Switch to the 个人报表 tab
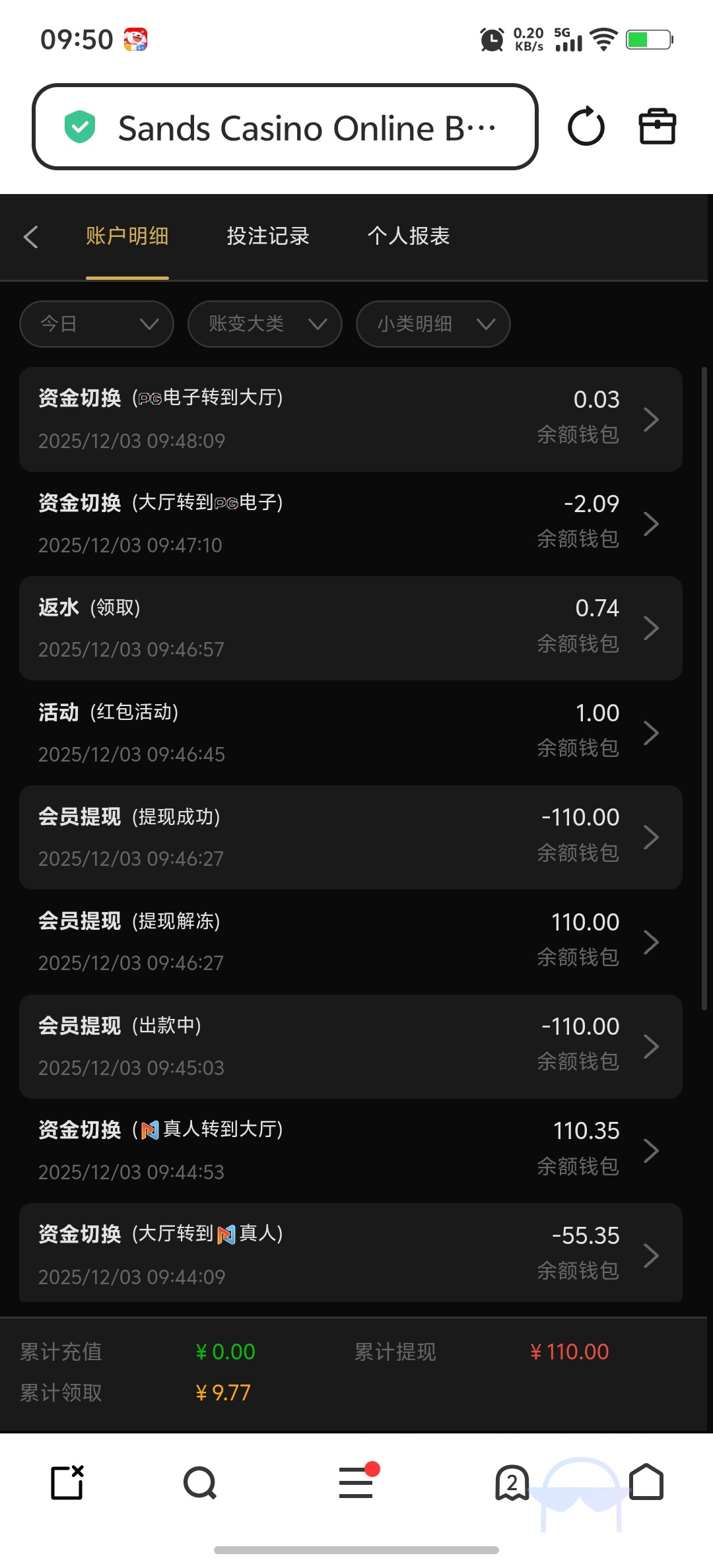713x1568 pixels. pyautogui.click(x=408, y=236)
